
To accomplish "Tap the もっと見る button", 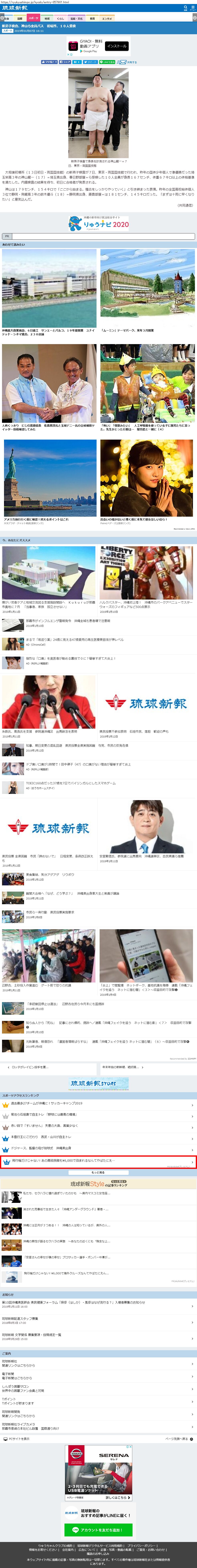I will tap(98, 1172).
